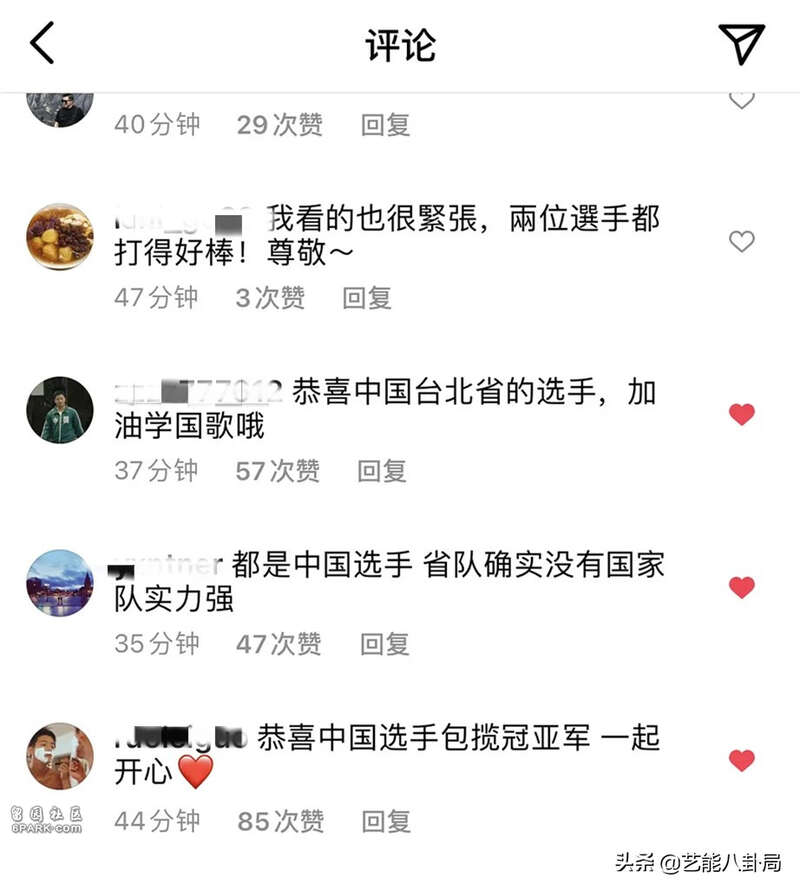Screen dimensions: 800x891
Task: Like the comment about 兩位選手都打得好棒
Action: (741, 241)
